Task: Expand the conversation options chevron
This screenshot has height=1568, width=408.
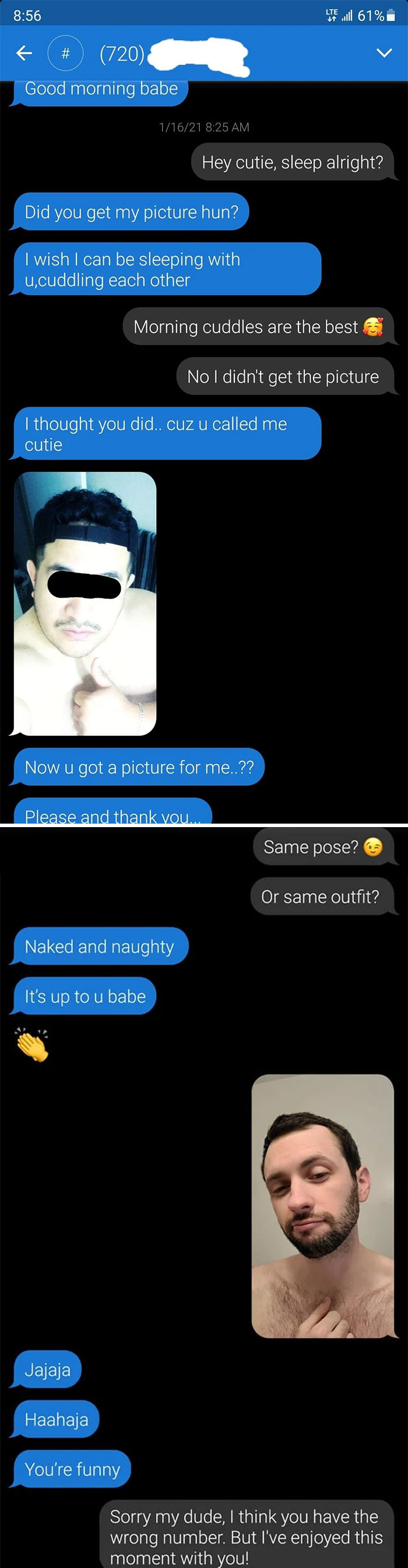Action: (384, 54)
